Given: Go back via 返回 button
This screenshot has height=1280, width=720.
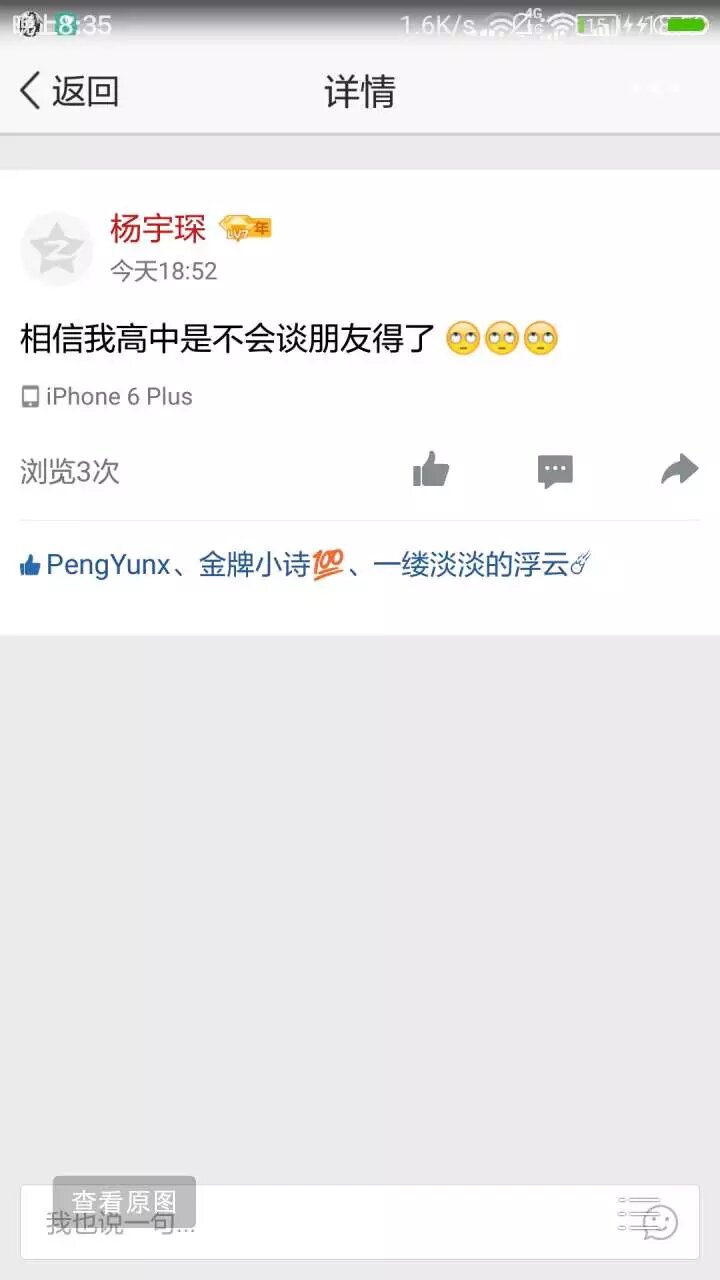Looking at the screenshot, I should coord(70,91).
